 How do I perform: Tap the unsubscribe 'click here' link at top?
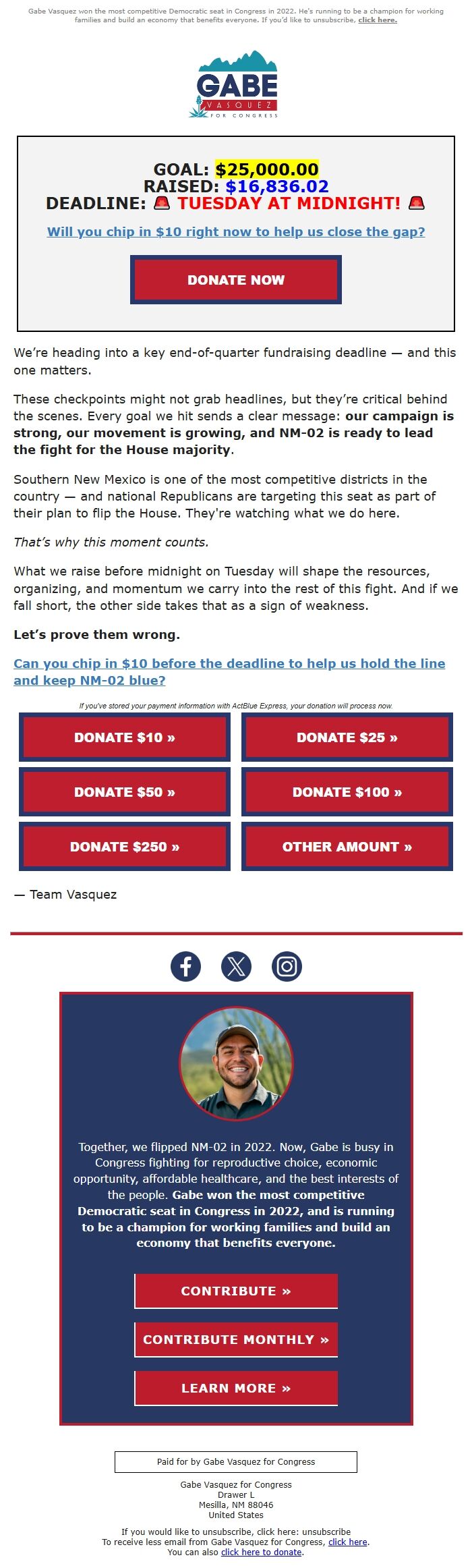tap(377, 20)
